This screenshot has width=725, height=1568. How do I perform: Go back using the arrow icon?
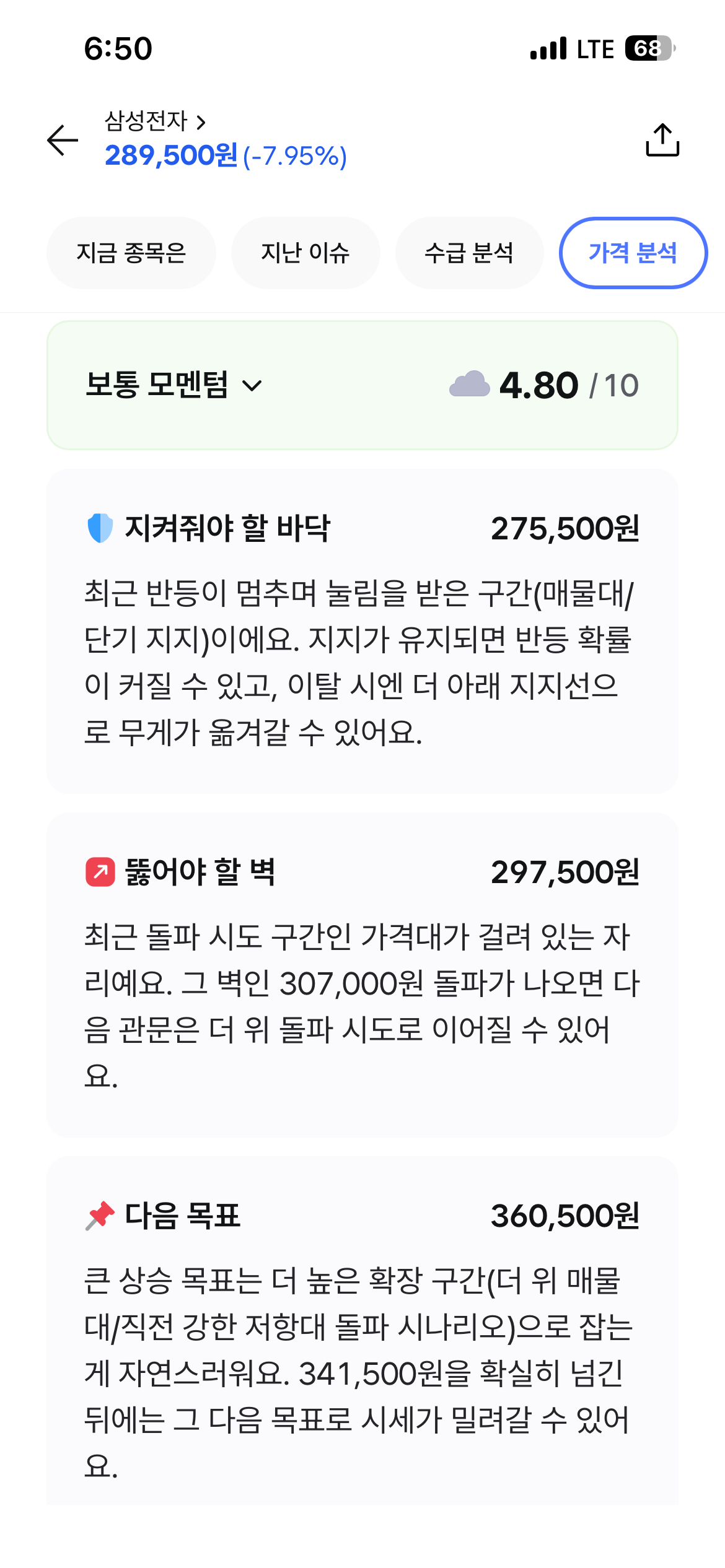pos(63,140)
